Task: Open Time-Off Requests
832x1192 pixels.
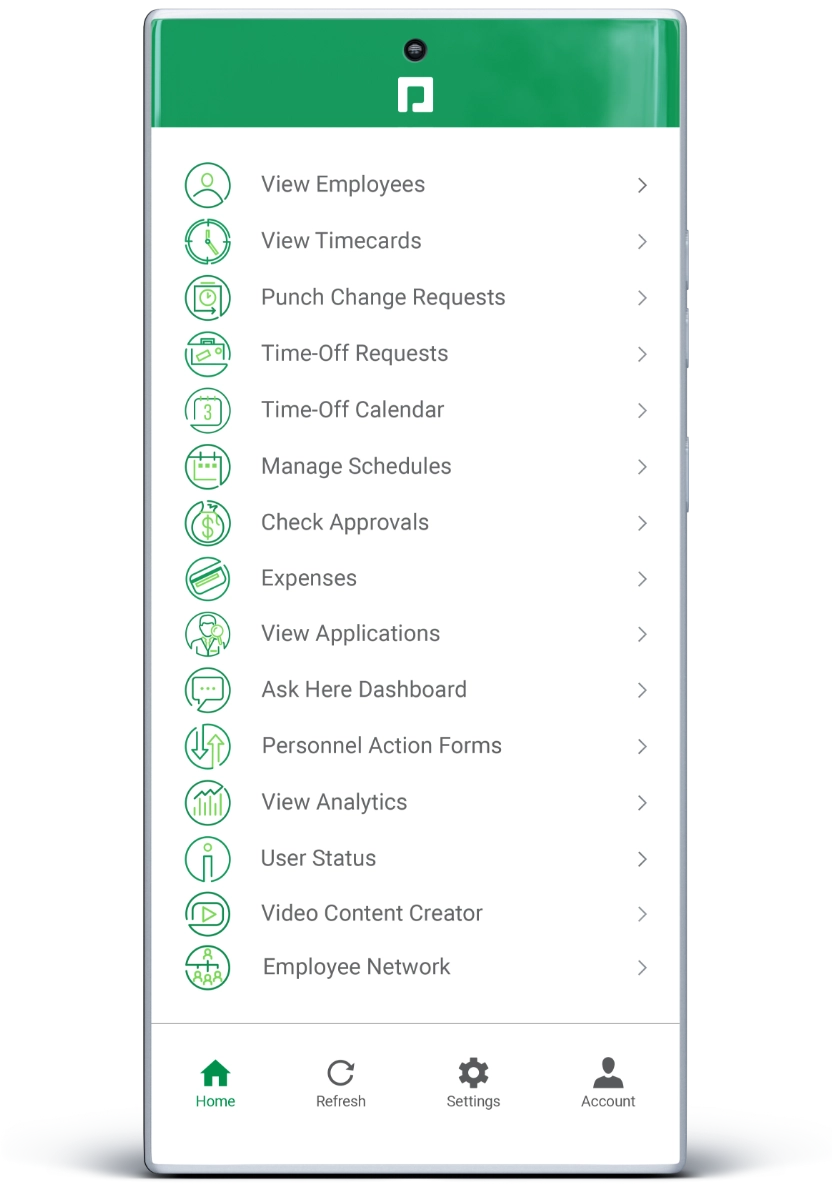Action: pos(354,353)
